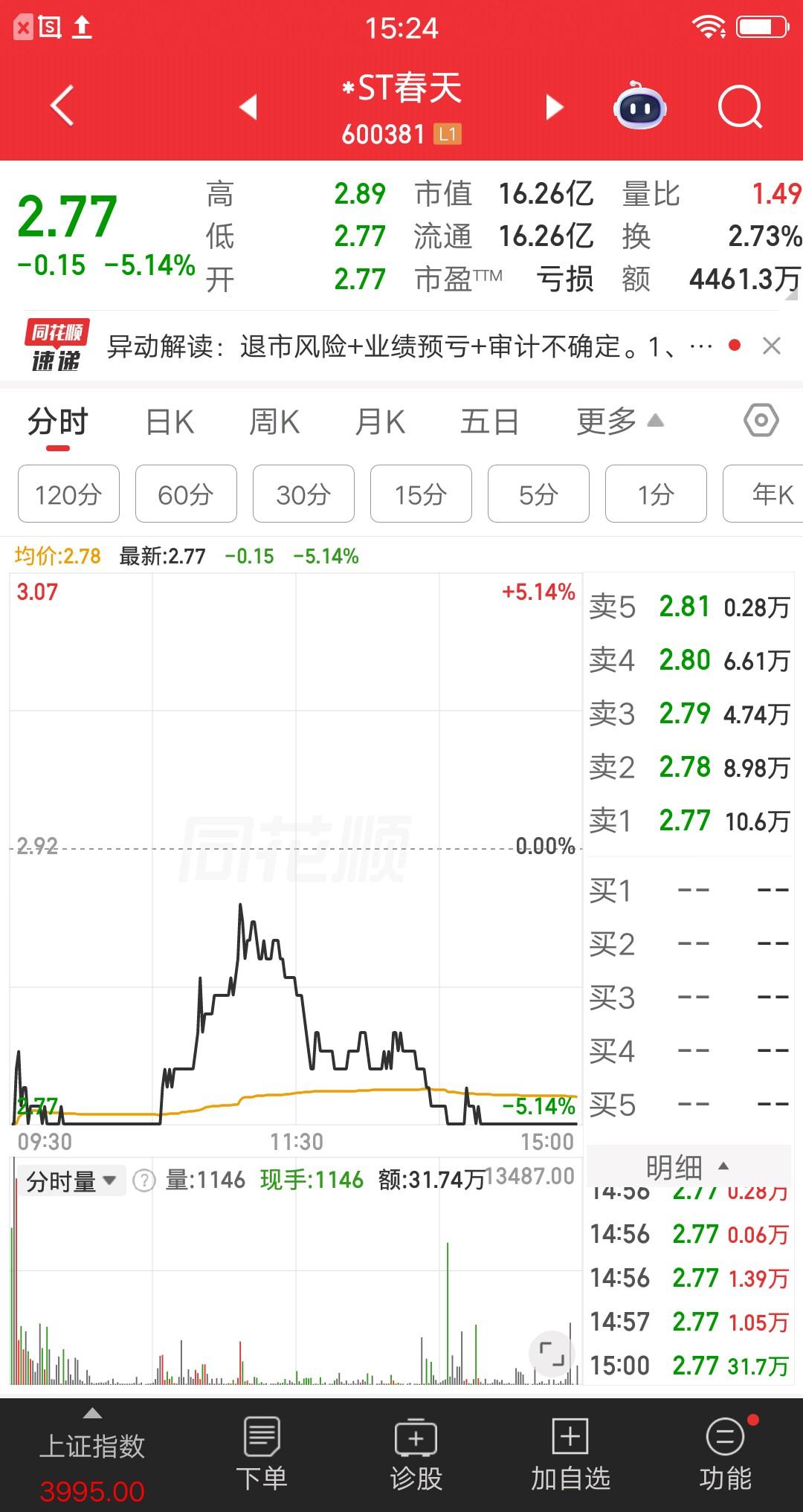Select the 60分 period button
803x1512 pixels.
point(185,494)
